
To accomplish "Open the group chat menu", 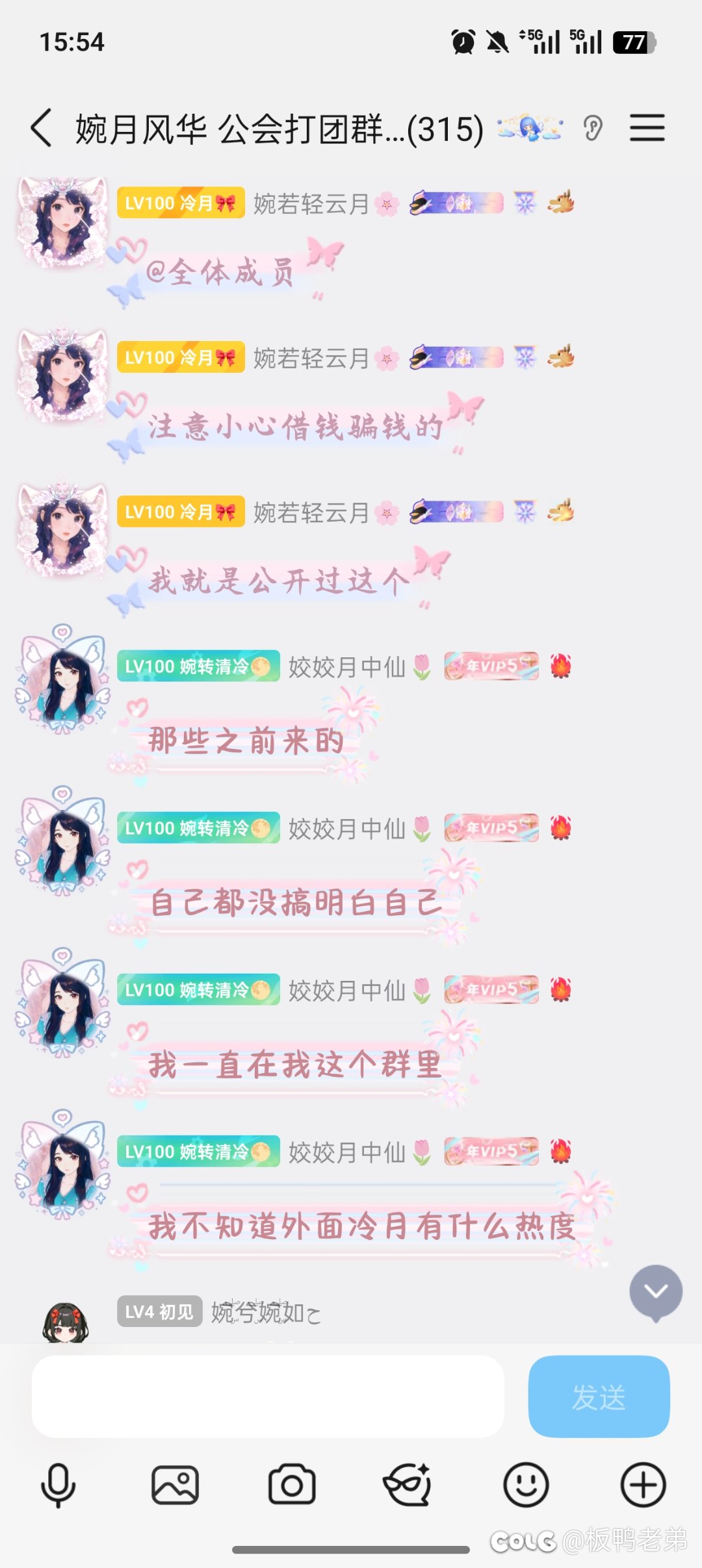I will 647,128.
